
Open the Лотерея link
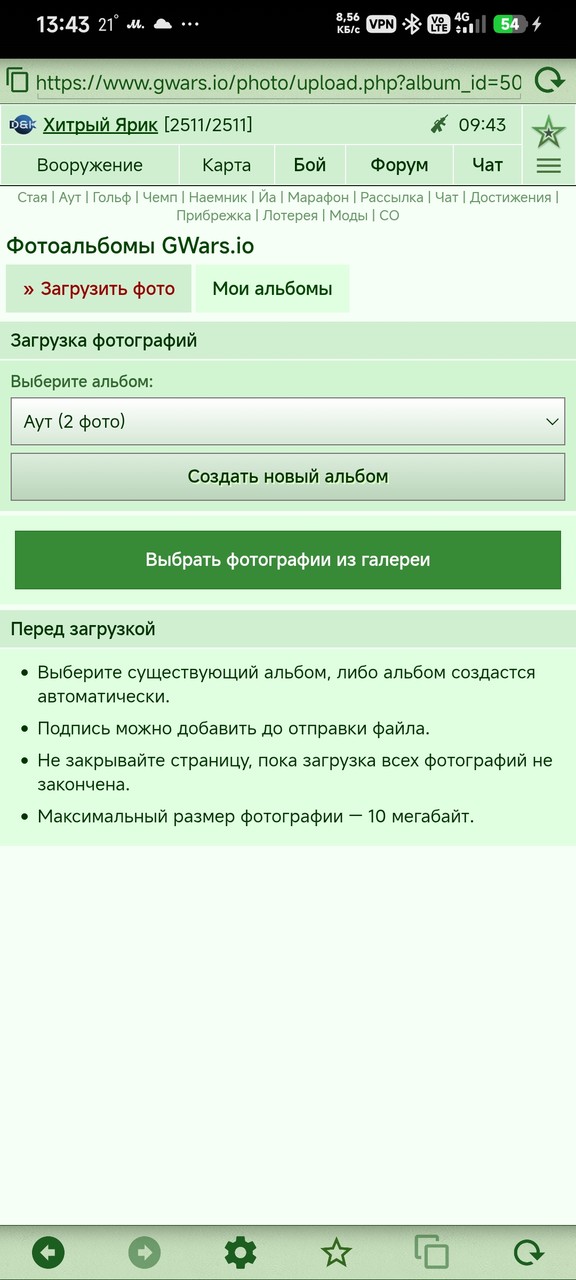[x=290, y=215]
